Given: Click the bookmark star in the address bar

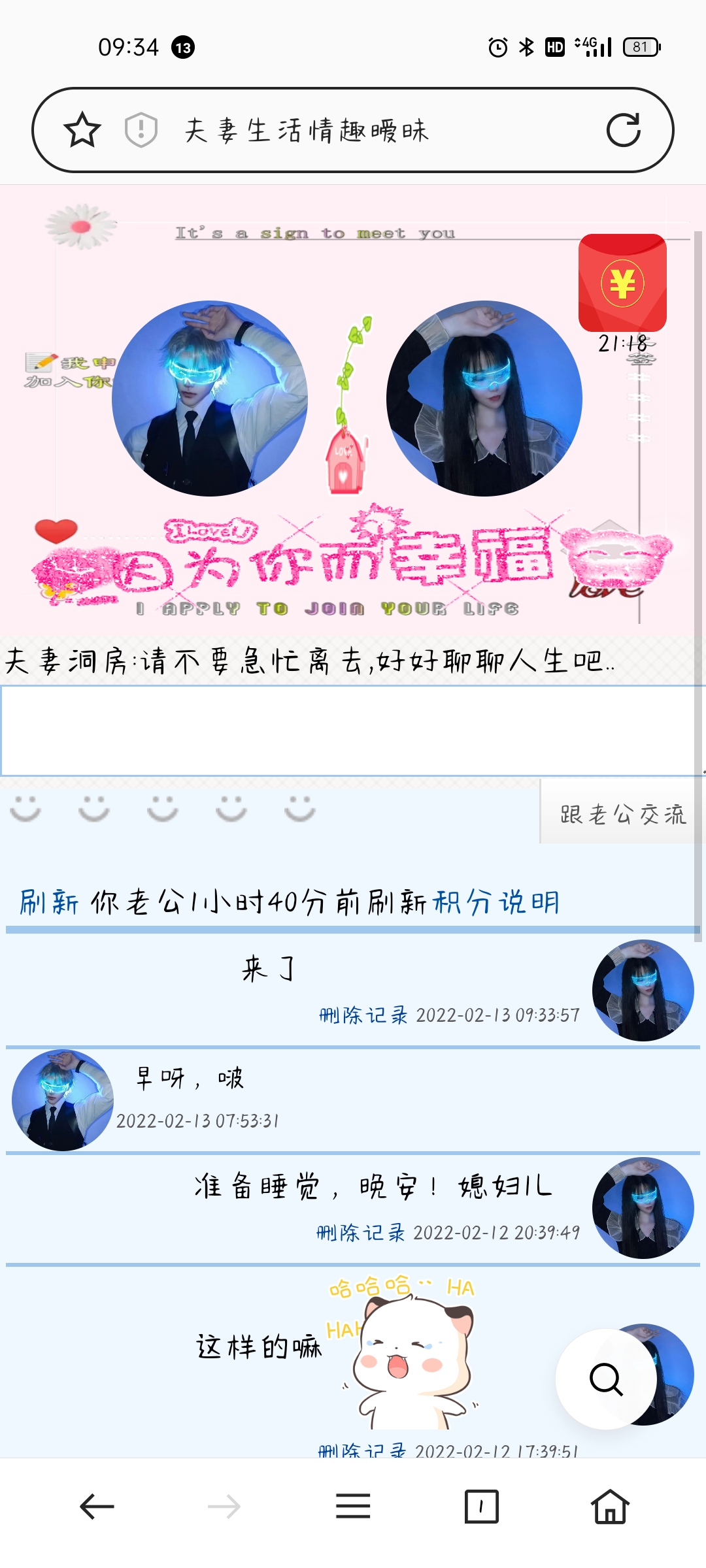Looking at the screenshot, I should pyautogui.click(x=84, y=130).
